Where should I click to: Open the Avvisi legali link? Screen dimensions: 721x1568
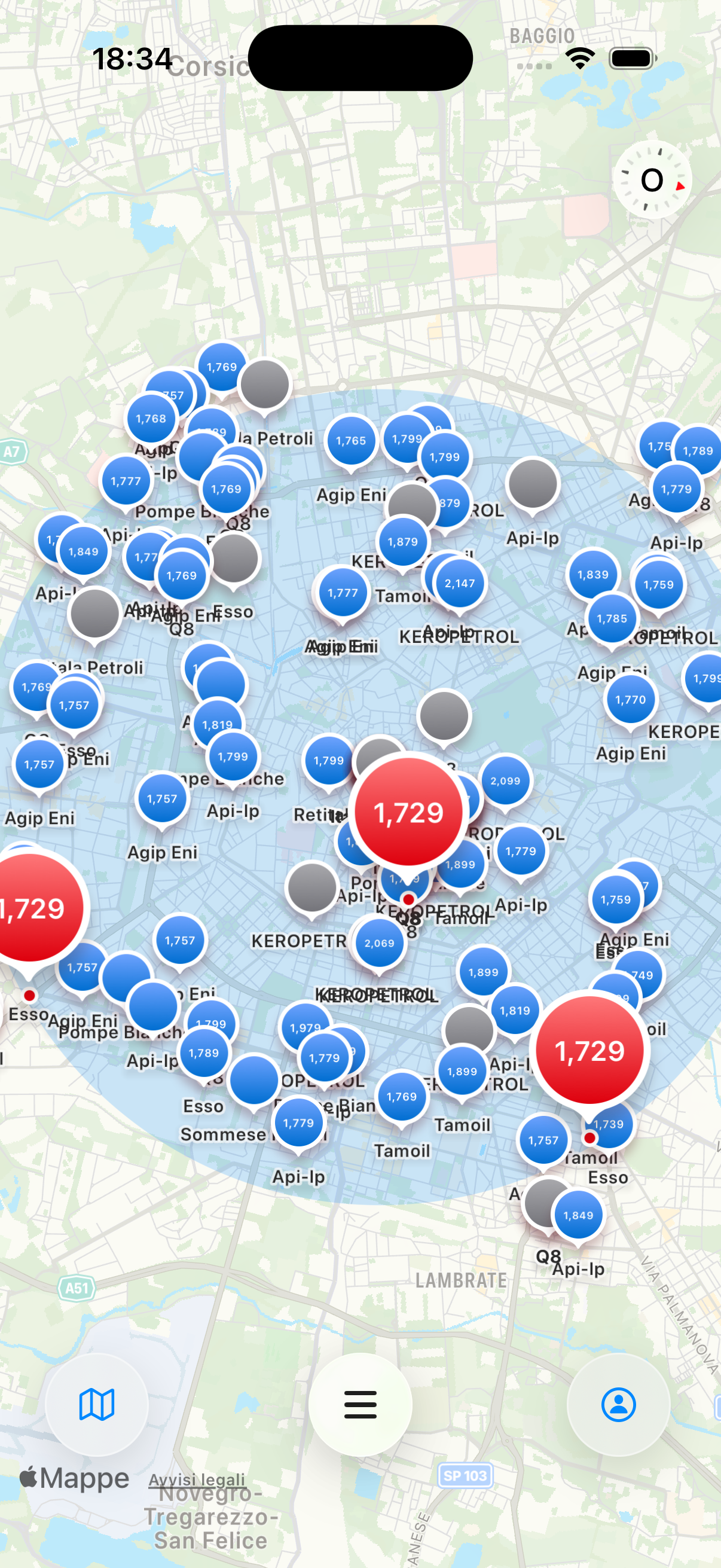point(197,1479)
